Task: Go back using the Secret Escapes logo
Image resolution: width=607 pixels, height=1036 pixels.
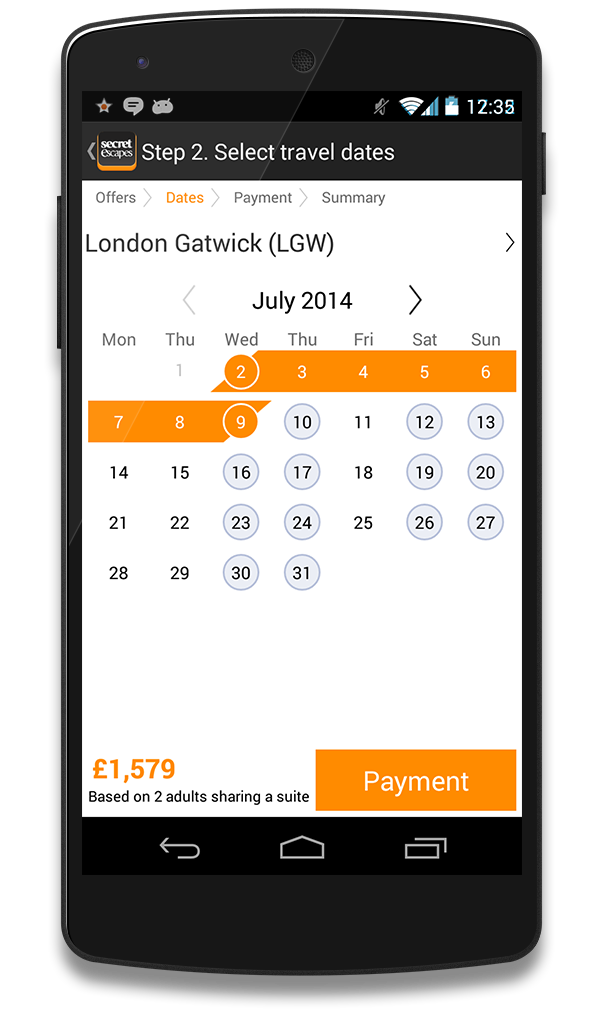Action: coord(114,152)
